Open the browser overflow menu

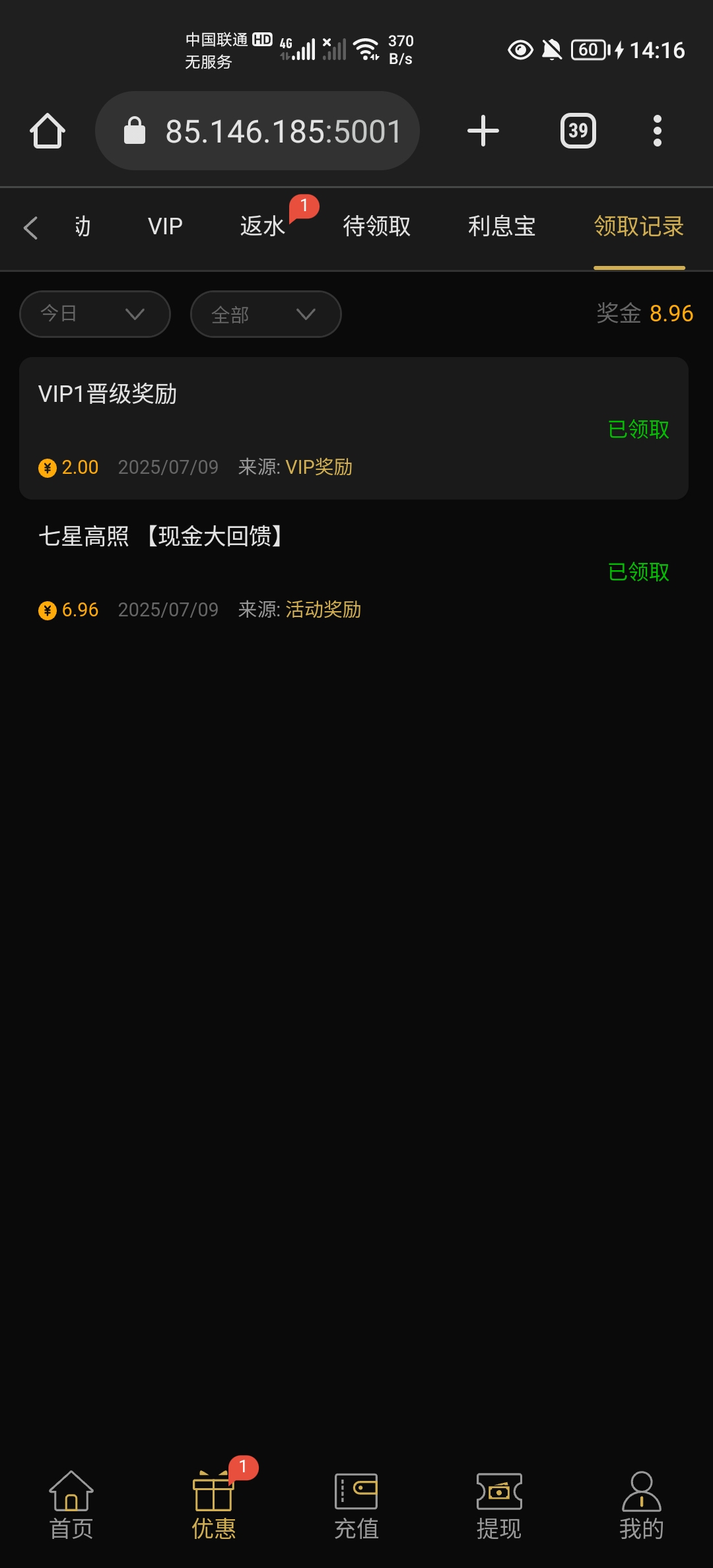[657, 131]
